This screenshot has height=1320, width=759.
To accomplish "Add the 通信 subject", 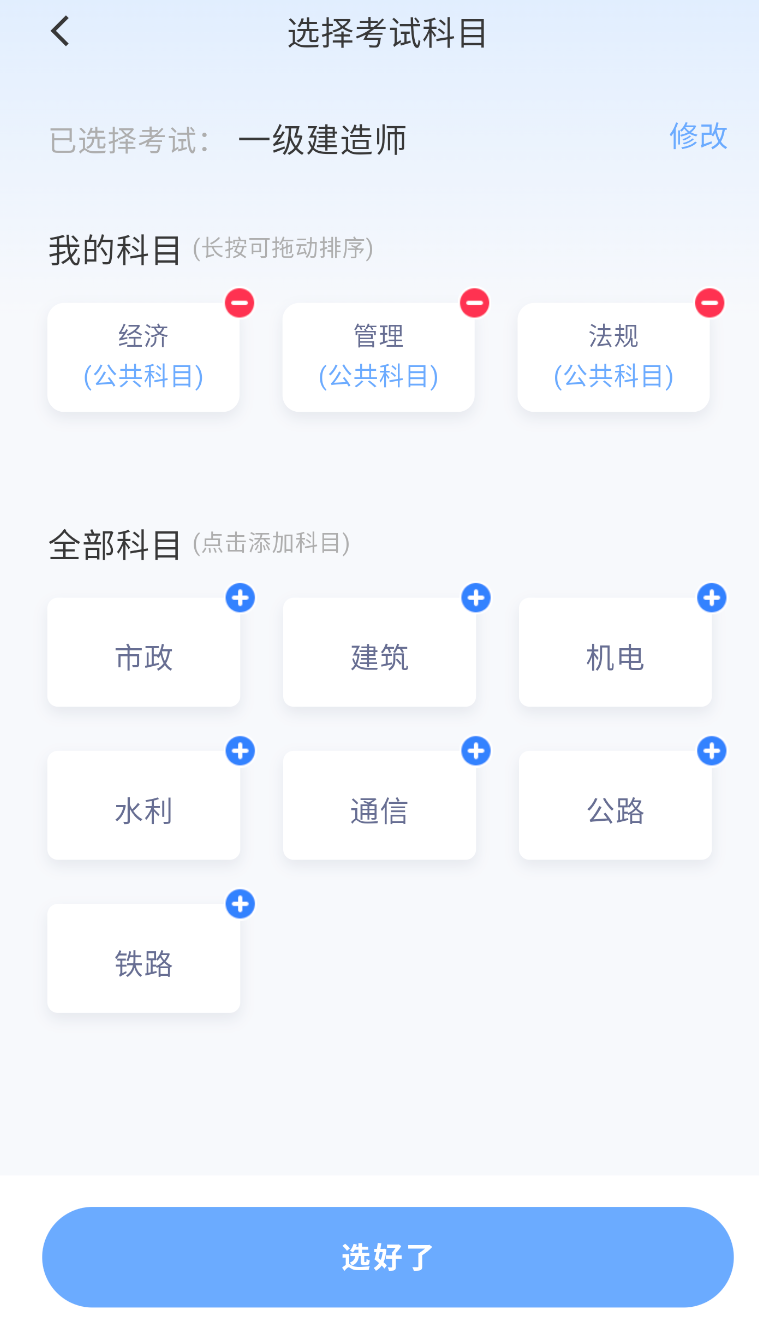I will click(476, 751).
